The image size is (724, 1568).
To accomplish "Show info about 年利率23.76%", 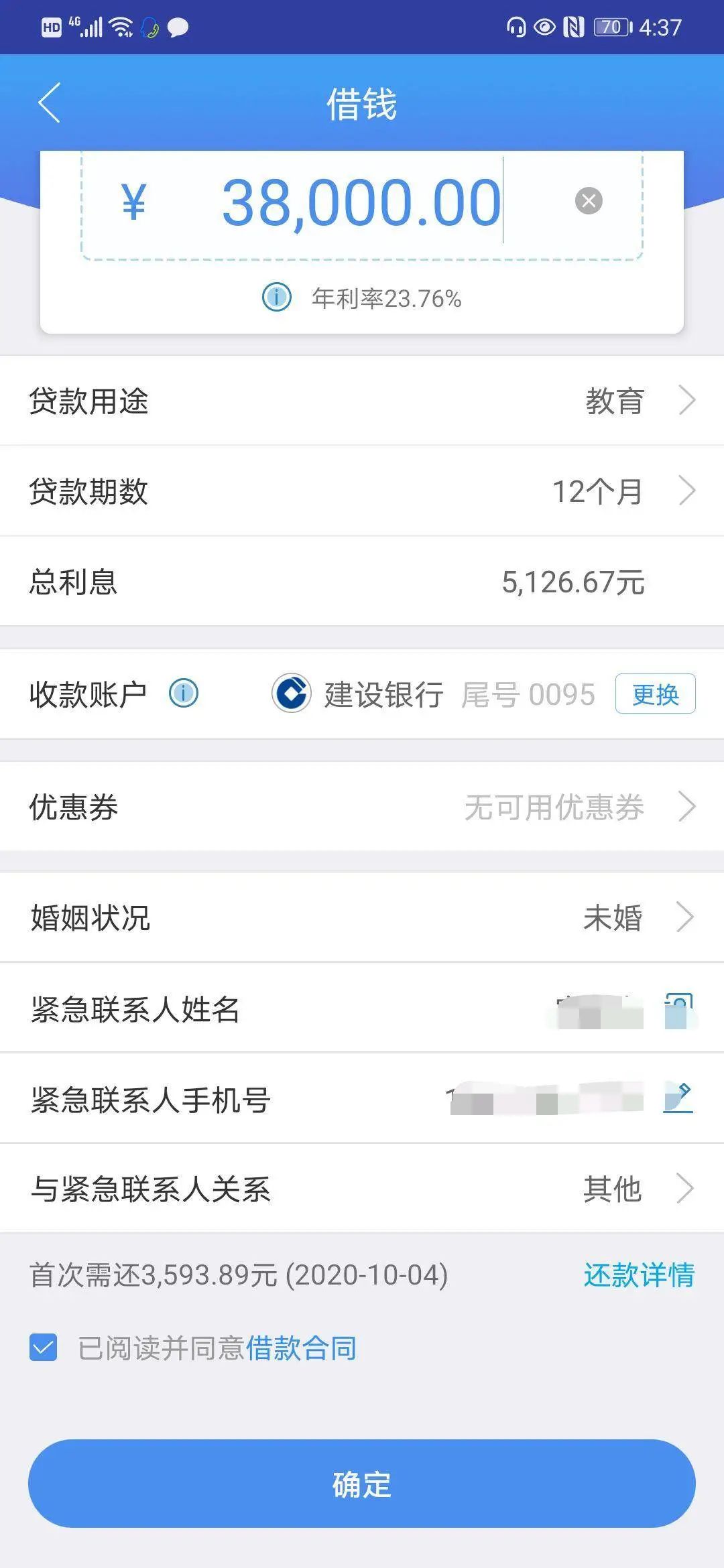I will tap(276, 297).
